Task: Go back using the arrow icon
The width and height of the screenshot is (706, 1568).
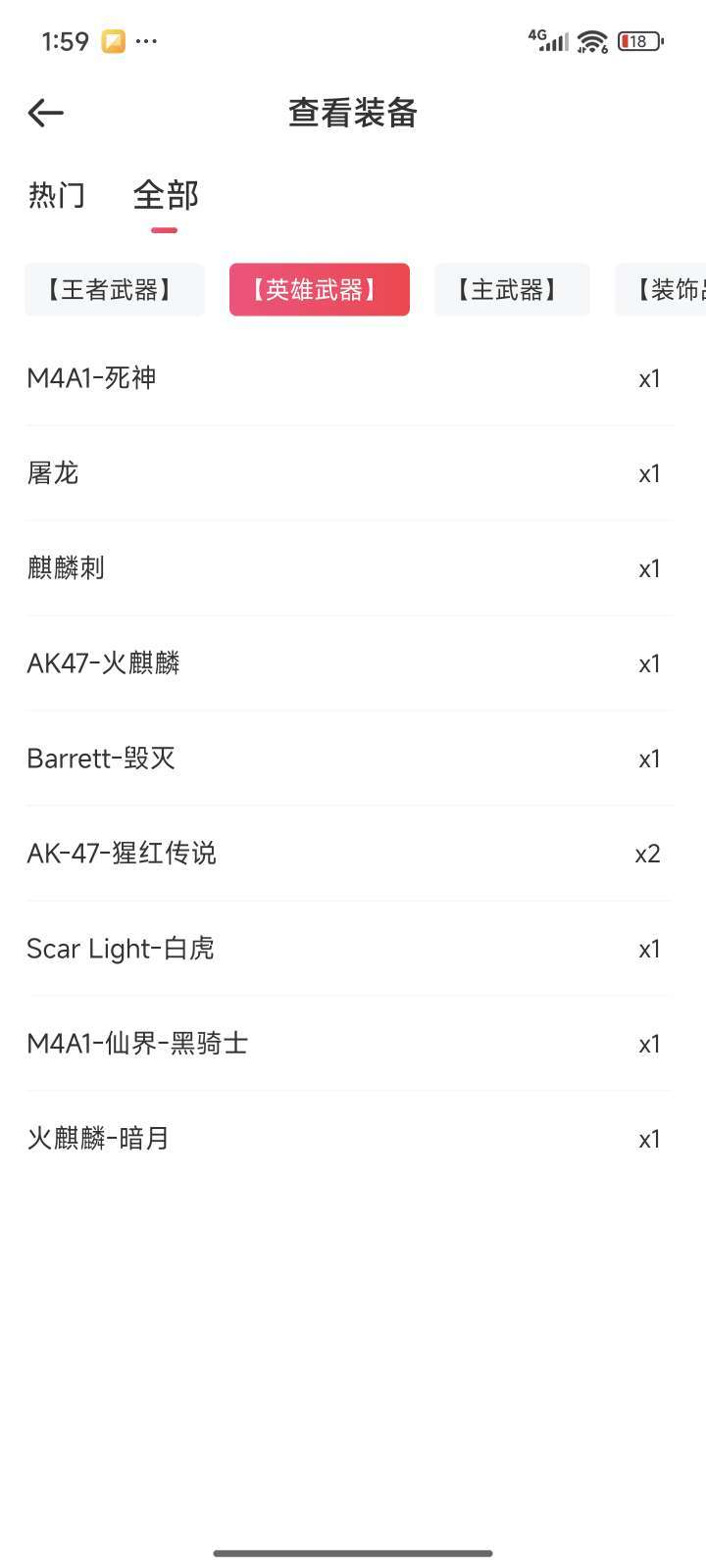Action: [x=45, y=114]
